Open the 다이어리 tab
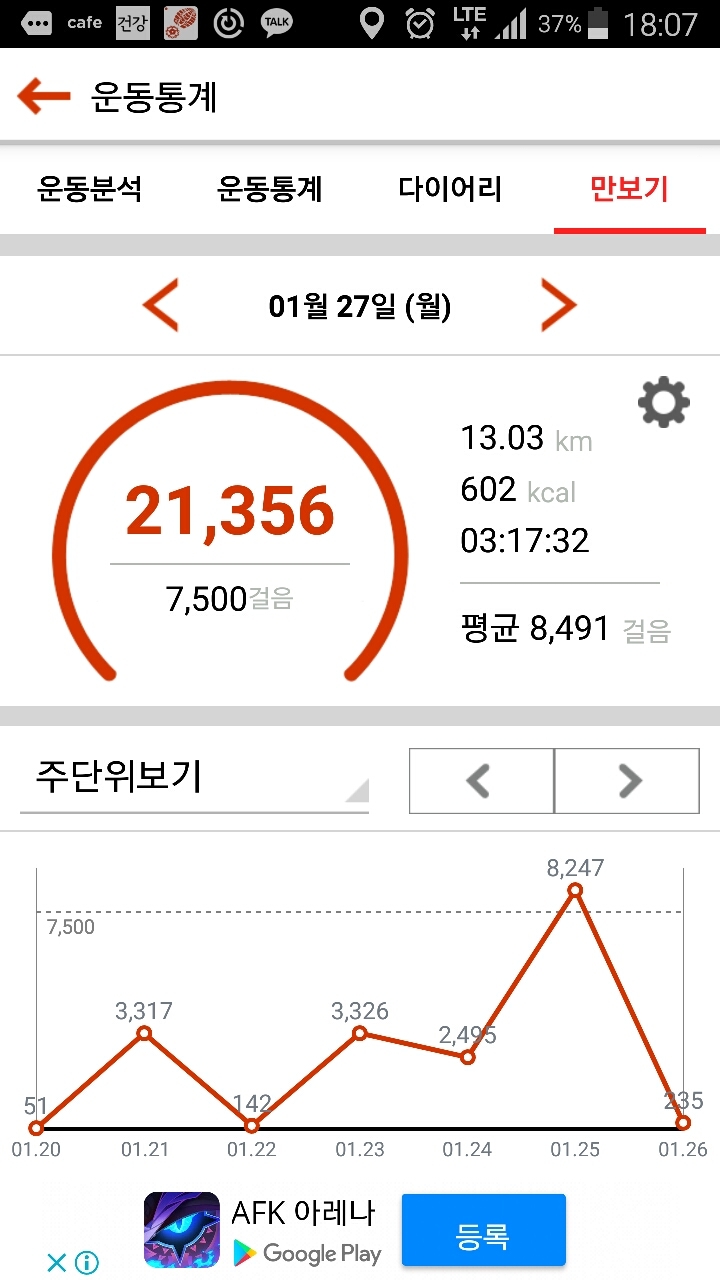720x1280 pixels. tap(450, 188)
